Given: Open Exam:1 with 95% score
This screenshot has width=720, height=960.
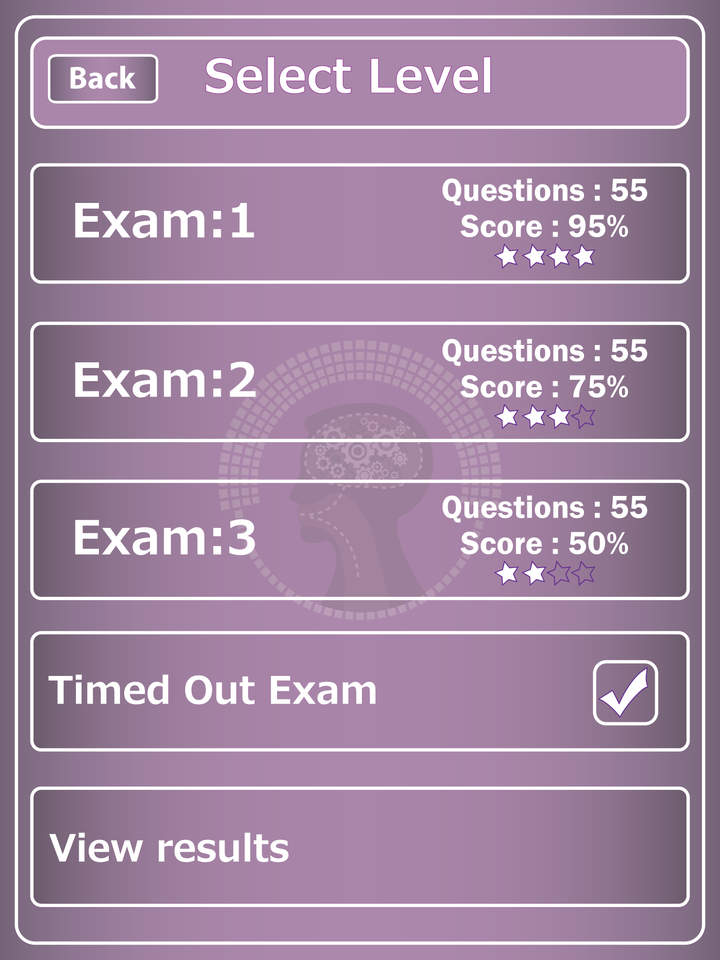Looking at the screenshot, I should [360, 224].
